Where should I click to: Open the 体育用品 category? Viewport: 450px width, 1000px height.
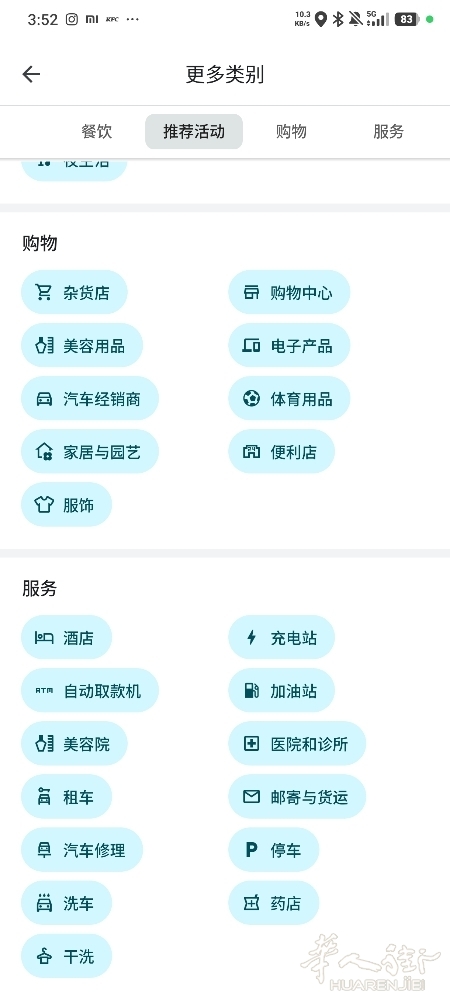289,398
